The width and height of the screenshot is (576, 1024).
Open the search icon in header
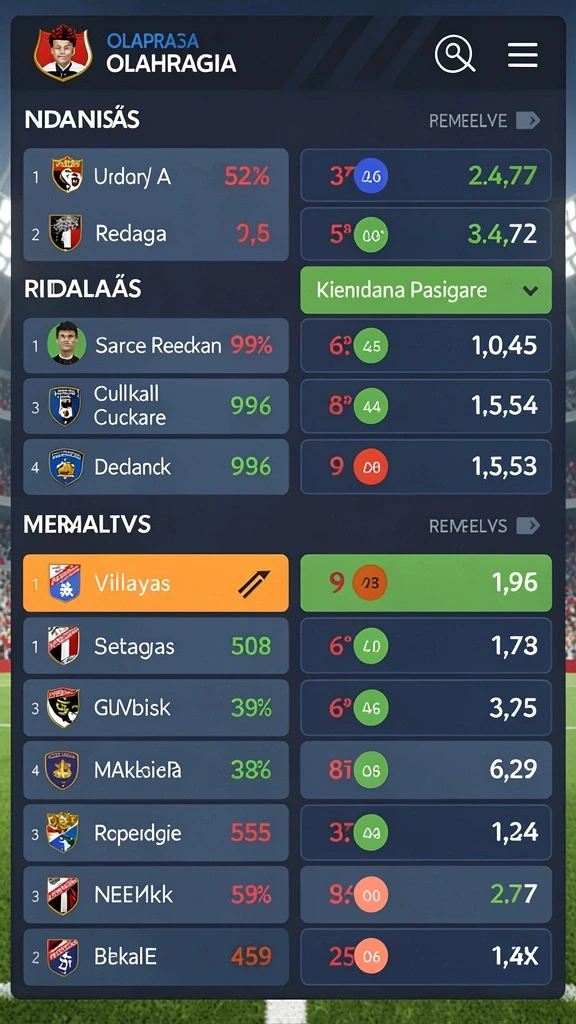(x=455, y=54)
